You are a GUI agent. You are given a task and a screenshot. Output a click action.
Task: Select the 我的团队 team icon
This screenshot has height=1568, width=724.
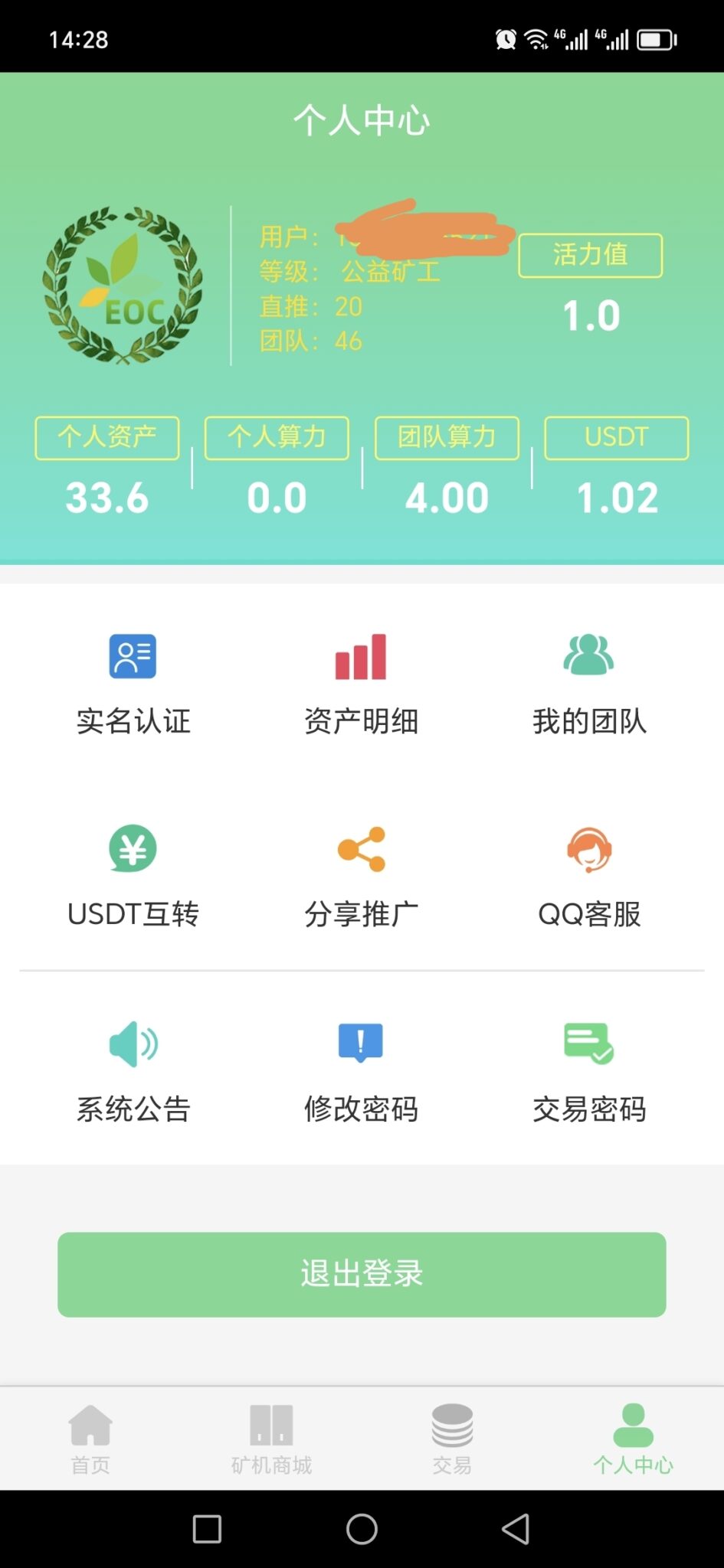[x=588, y=657]
